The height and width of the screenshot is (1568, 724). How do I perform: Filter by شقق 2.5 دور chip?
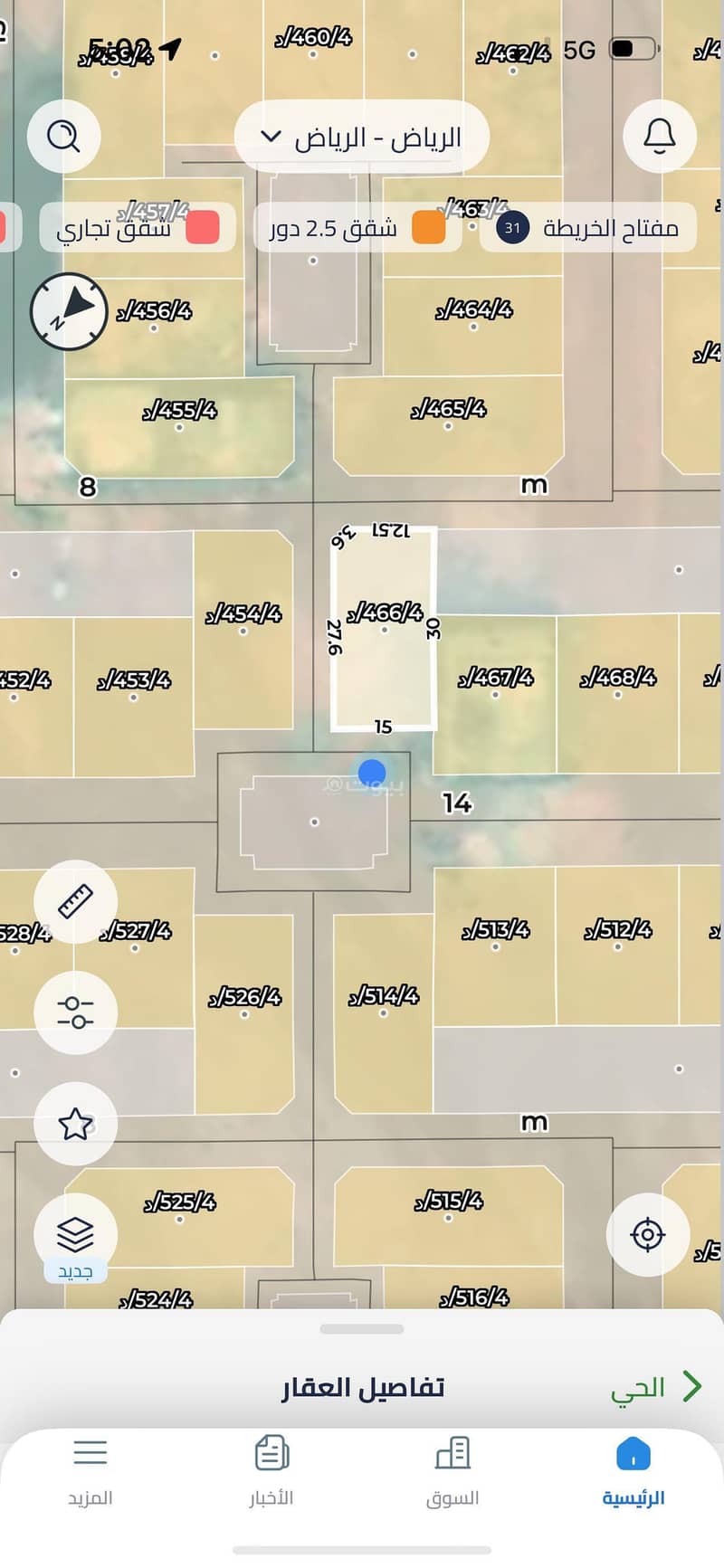[357, 227]
